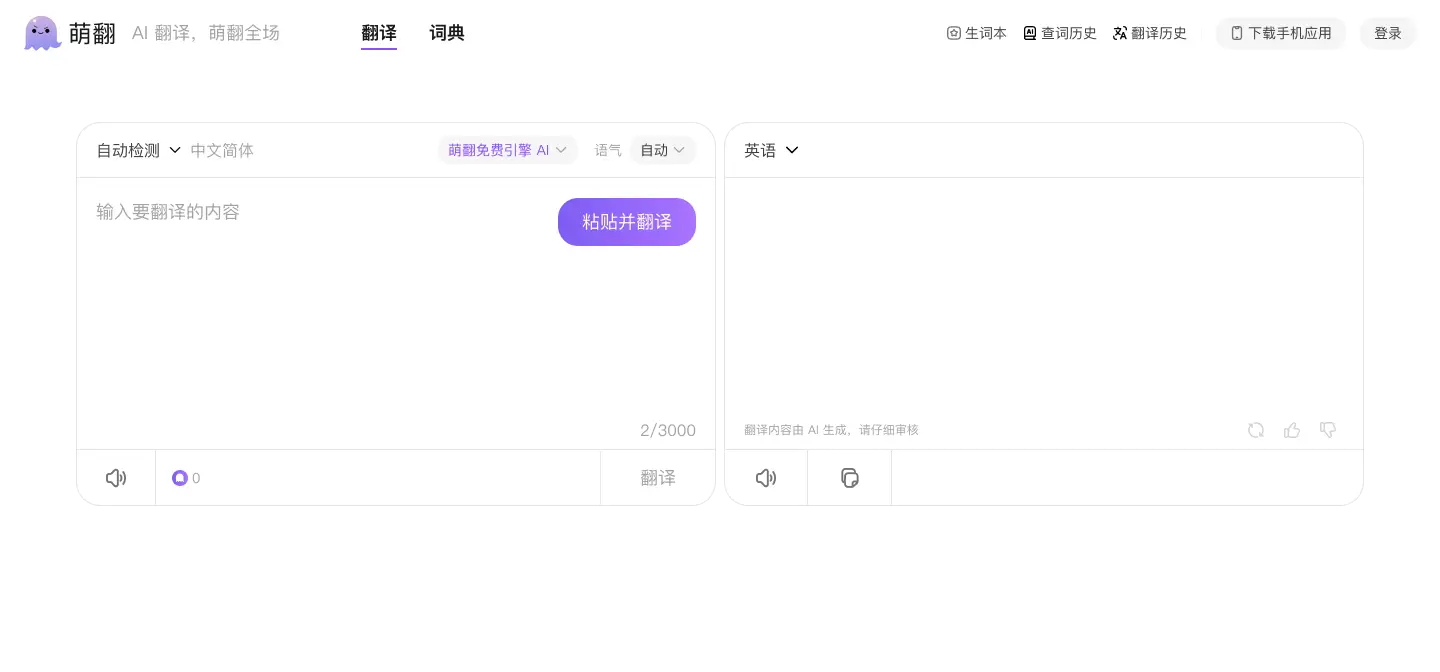The image size is (1440, 672).
Task: View 翻译历史 translation history
Action: [x=1149, y=33]
